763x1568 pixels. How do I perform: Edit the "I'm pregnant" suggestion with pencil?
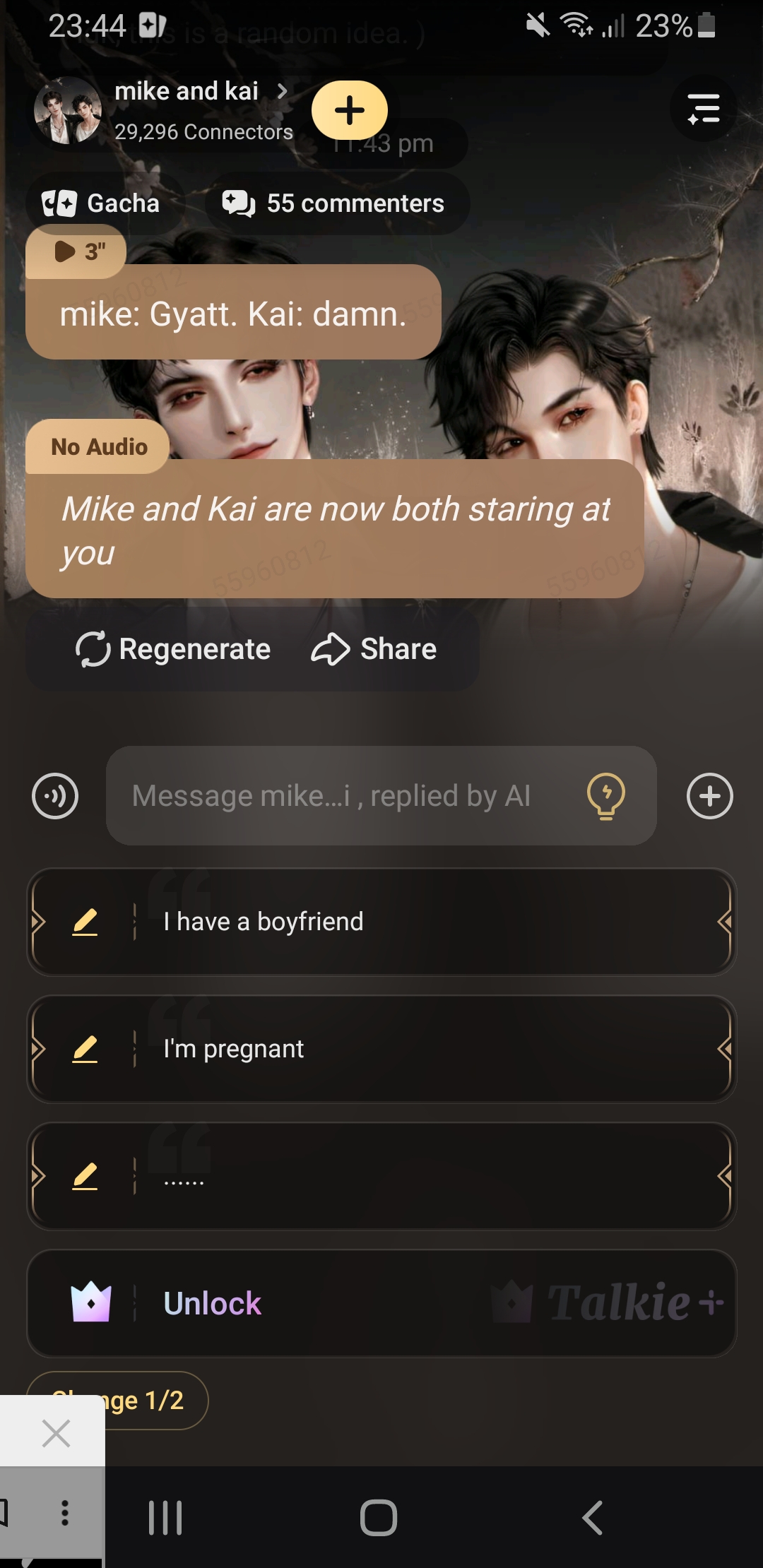pyautogui.click(x=85, y=1049)
